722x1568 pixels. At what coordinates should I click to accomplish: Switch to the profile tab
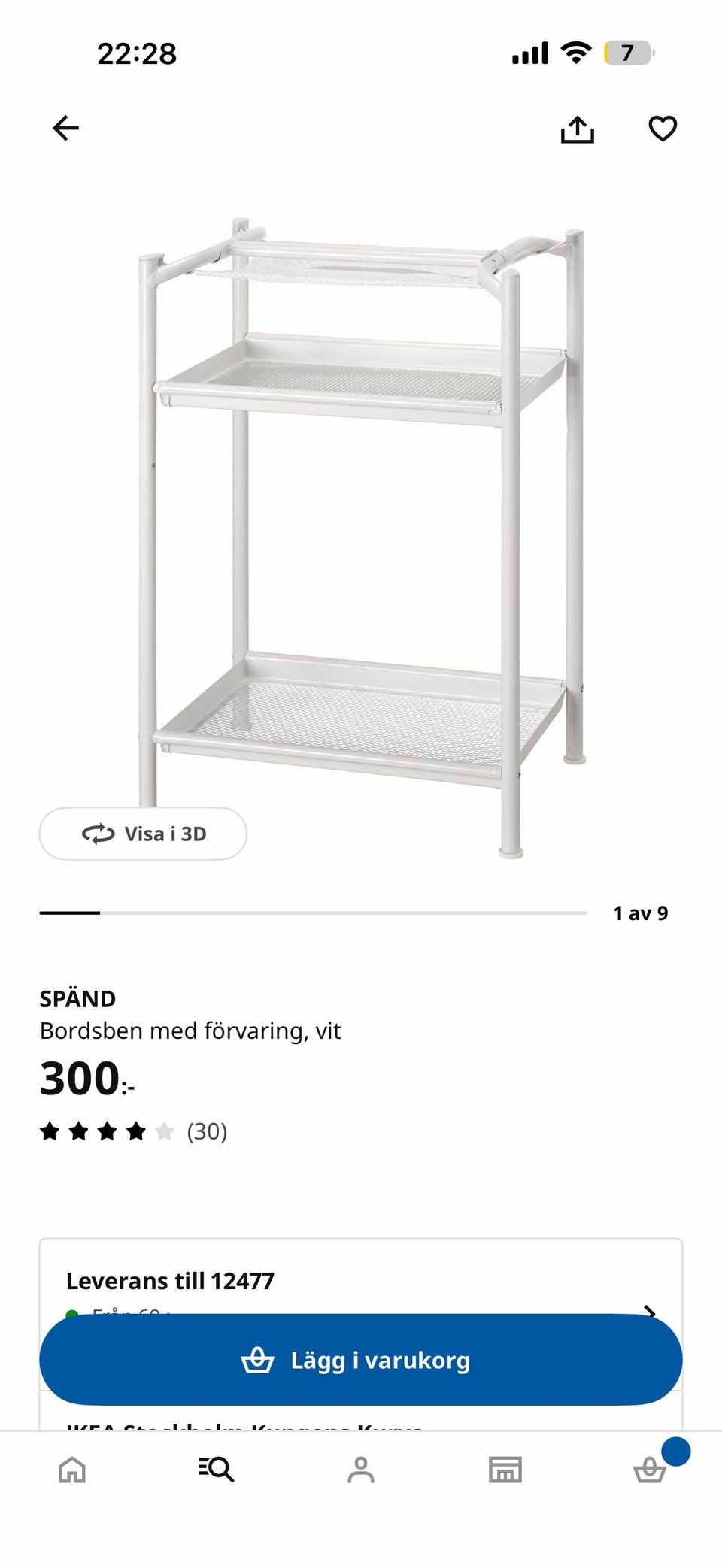point(361,1471)
